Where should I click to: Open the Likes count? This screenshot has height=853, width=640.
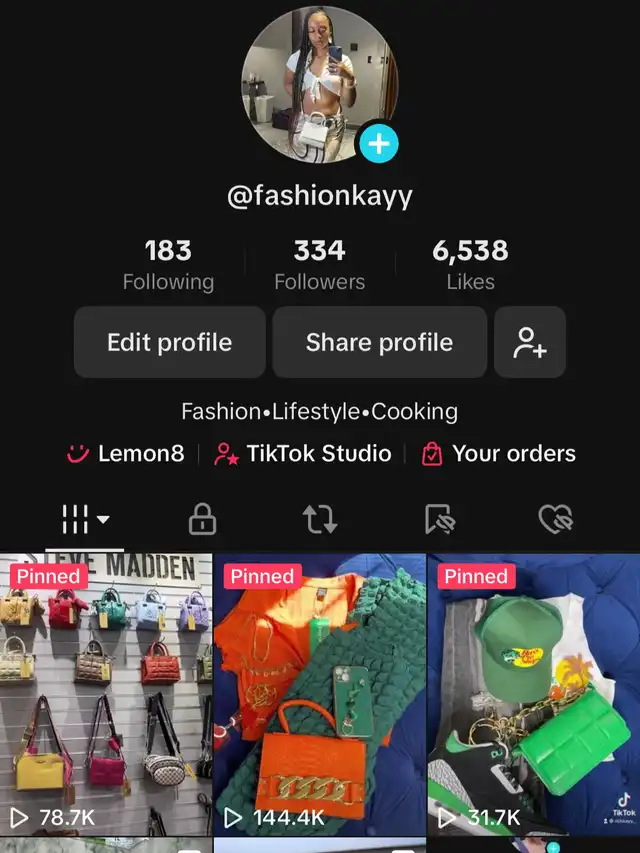(x=471, y=265)
